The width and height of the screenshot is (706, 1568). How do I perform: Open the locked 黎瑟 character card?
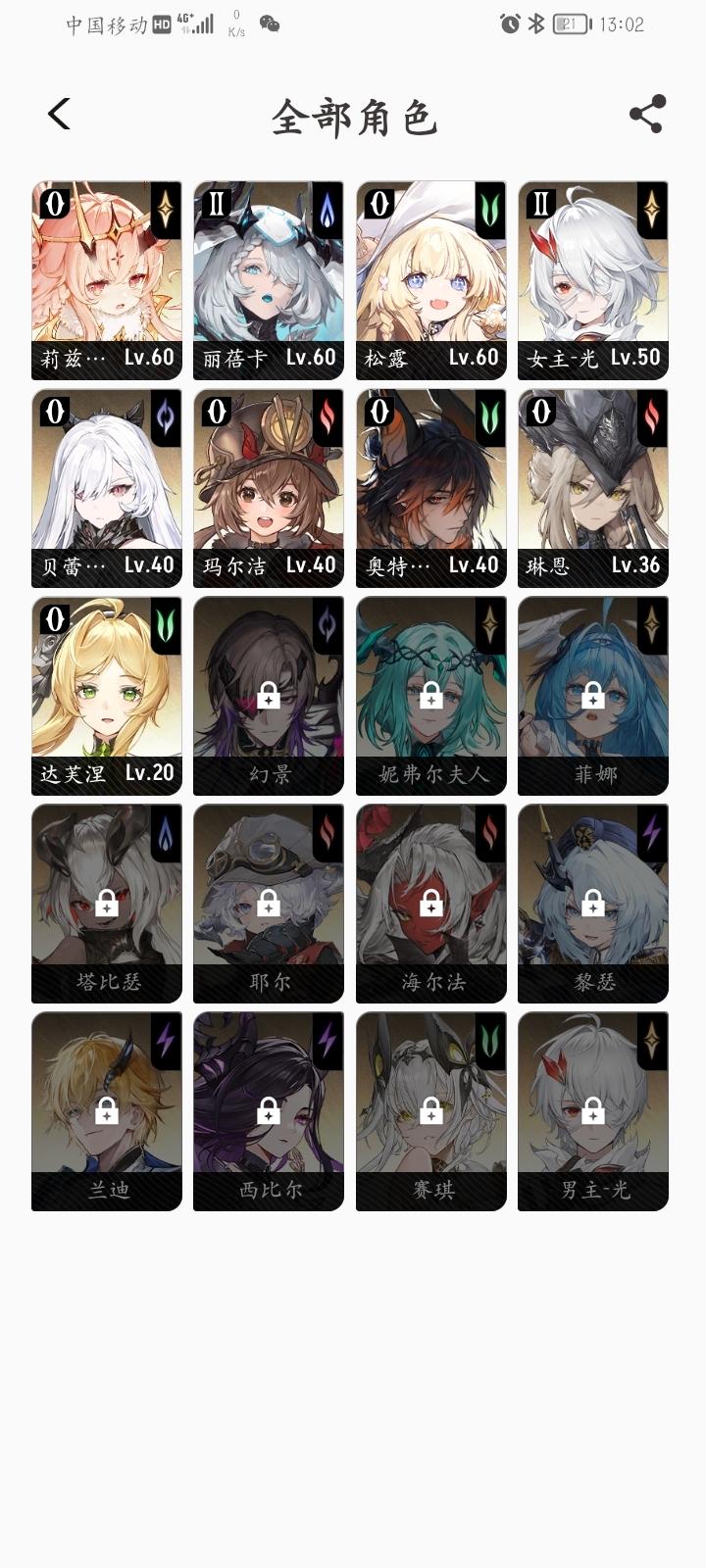tap(593, 904)
